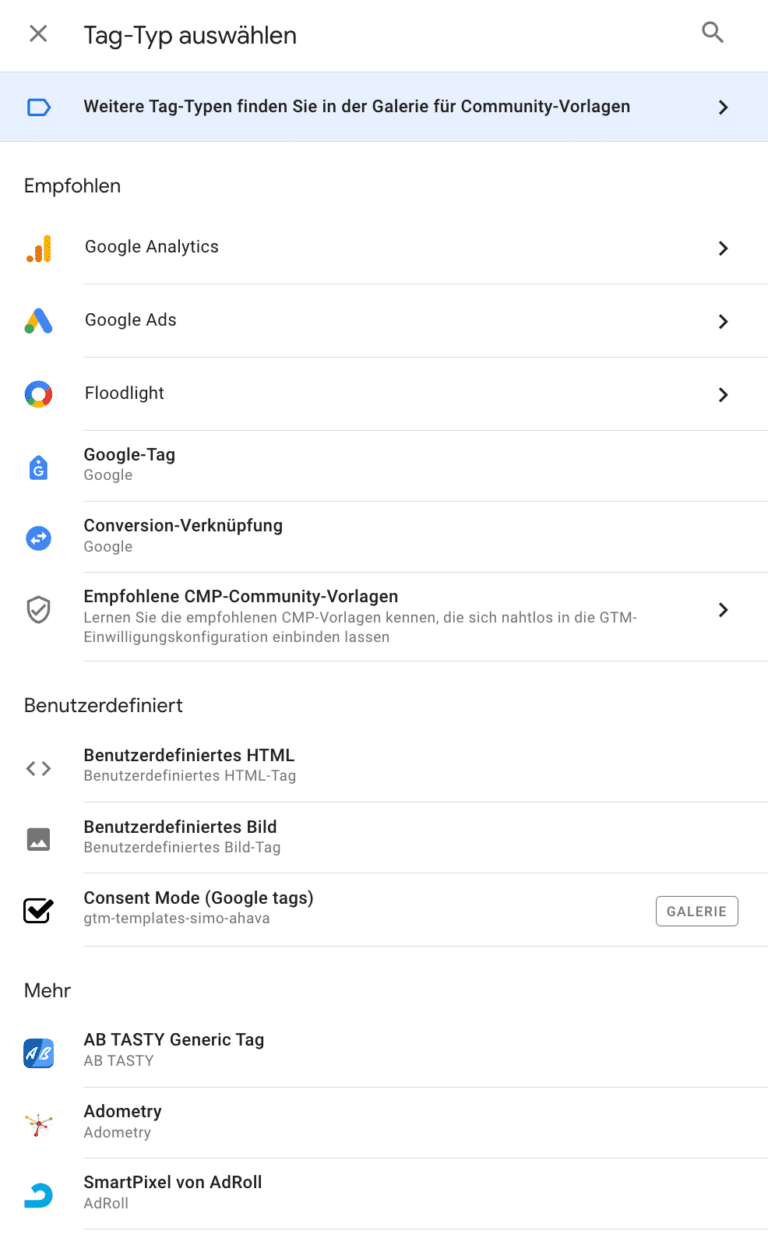Click the blue Google-Tag icon

coord(38,465)
